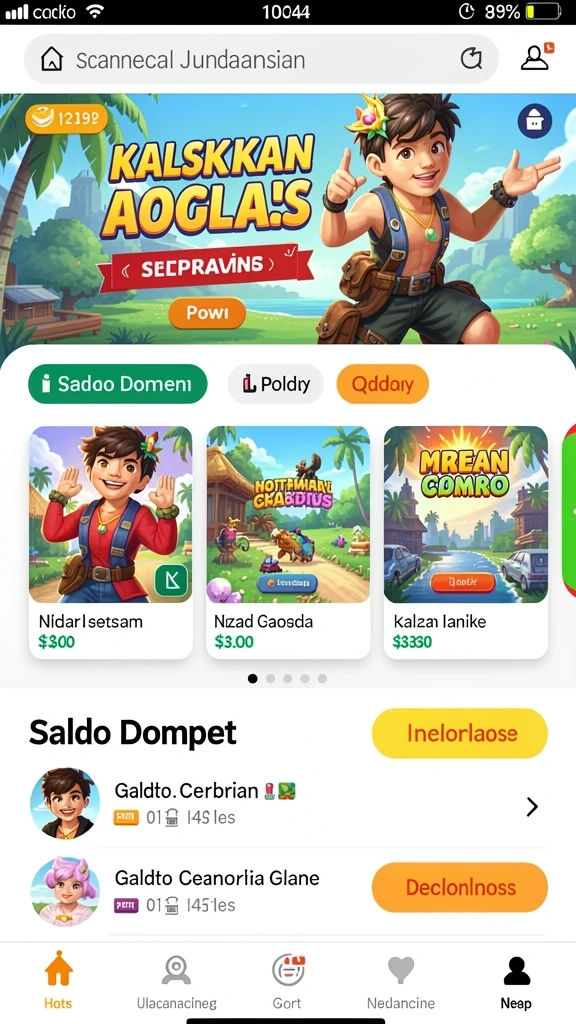Open the 12192 coin badge
576x1024 pixels.
(67, 119)
